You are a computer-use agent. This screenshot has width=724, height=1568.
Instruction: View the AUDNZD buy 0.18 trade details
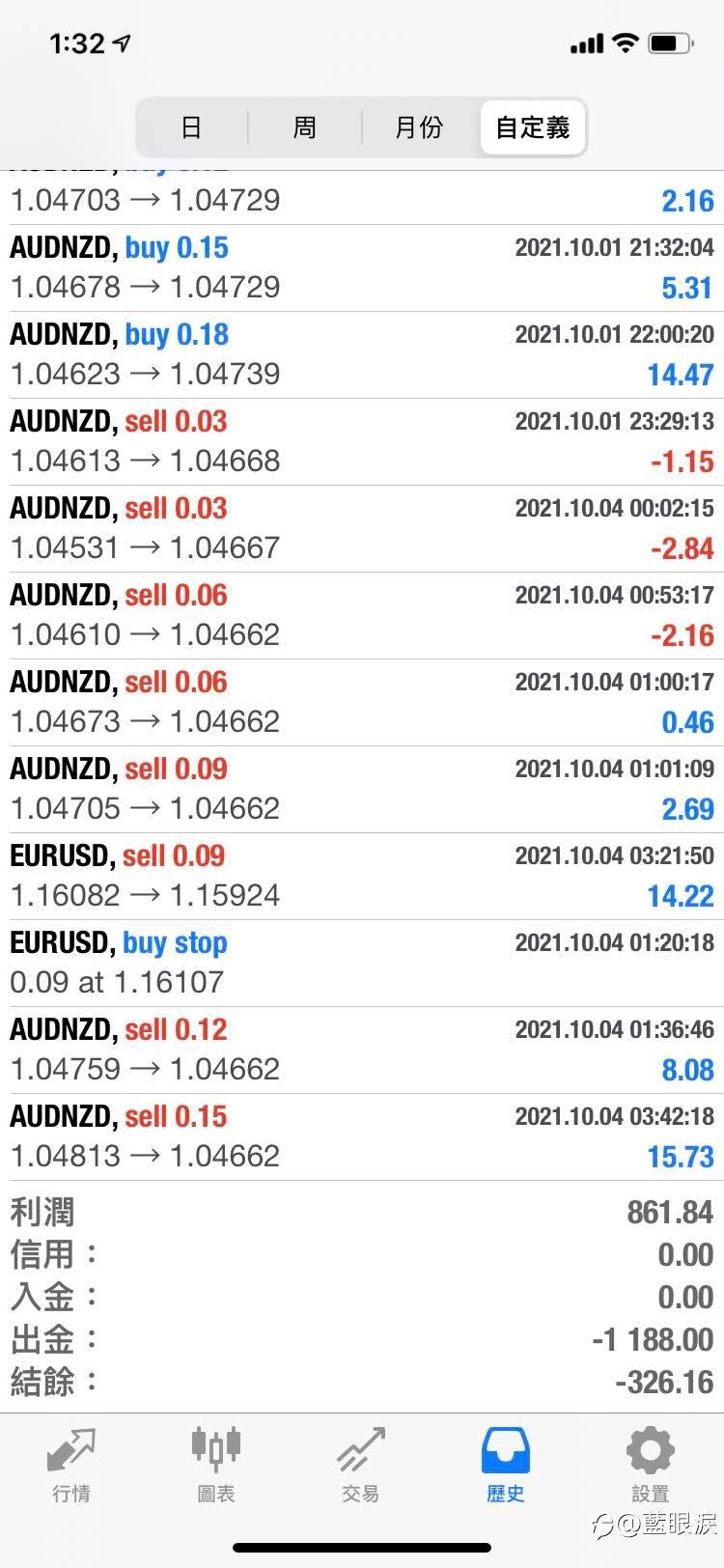click(x=362, y=354)
